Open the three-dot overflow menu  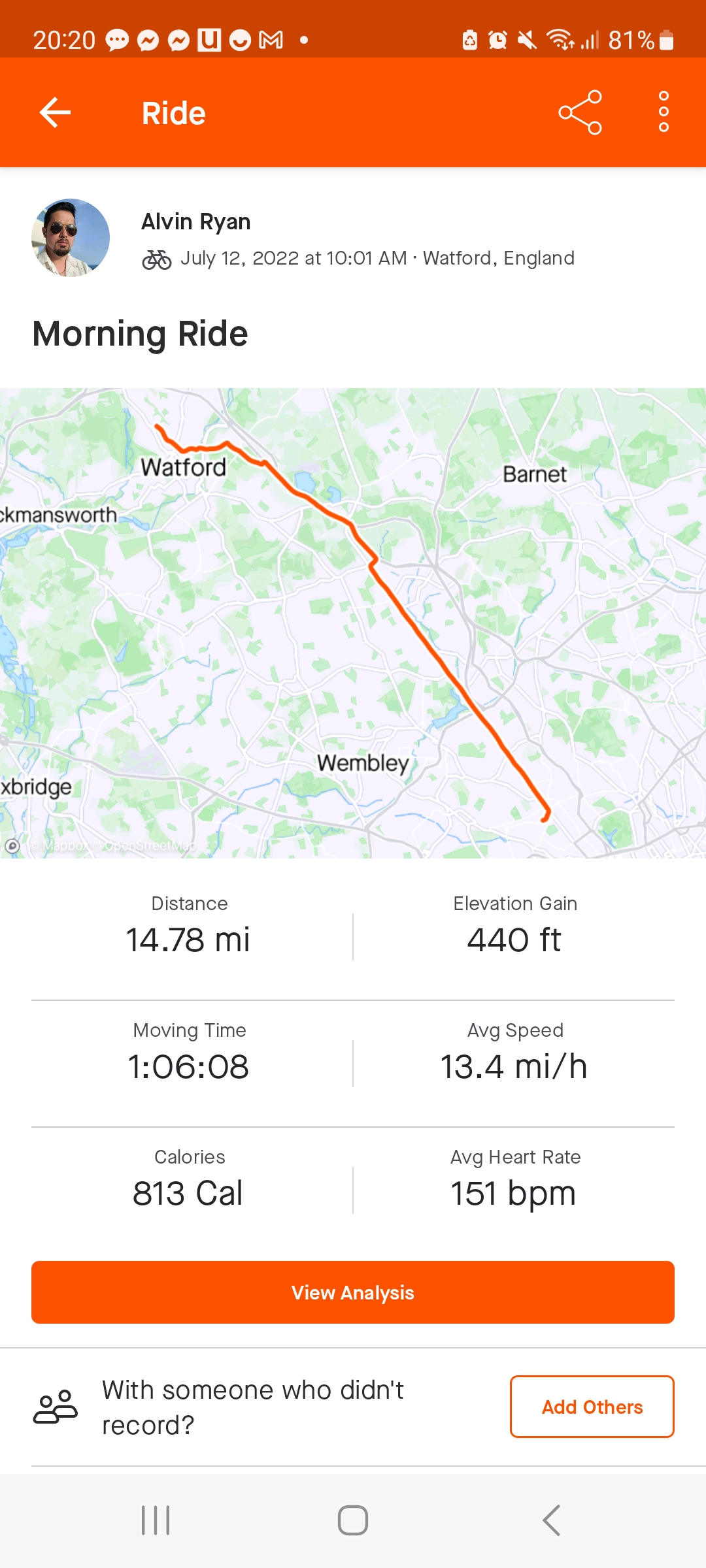coord(664,112)
